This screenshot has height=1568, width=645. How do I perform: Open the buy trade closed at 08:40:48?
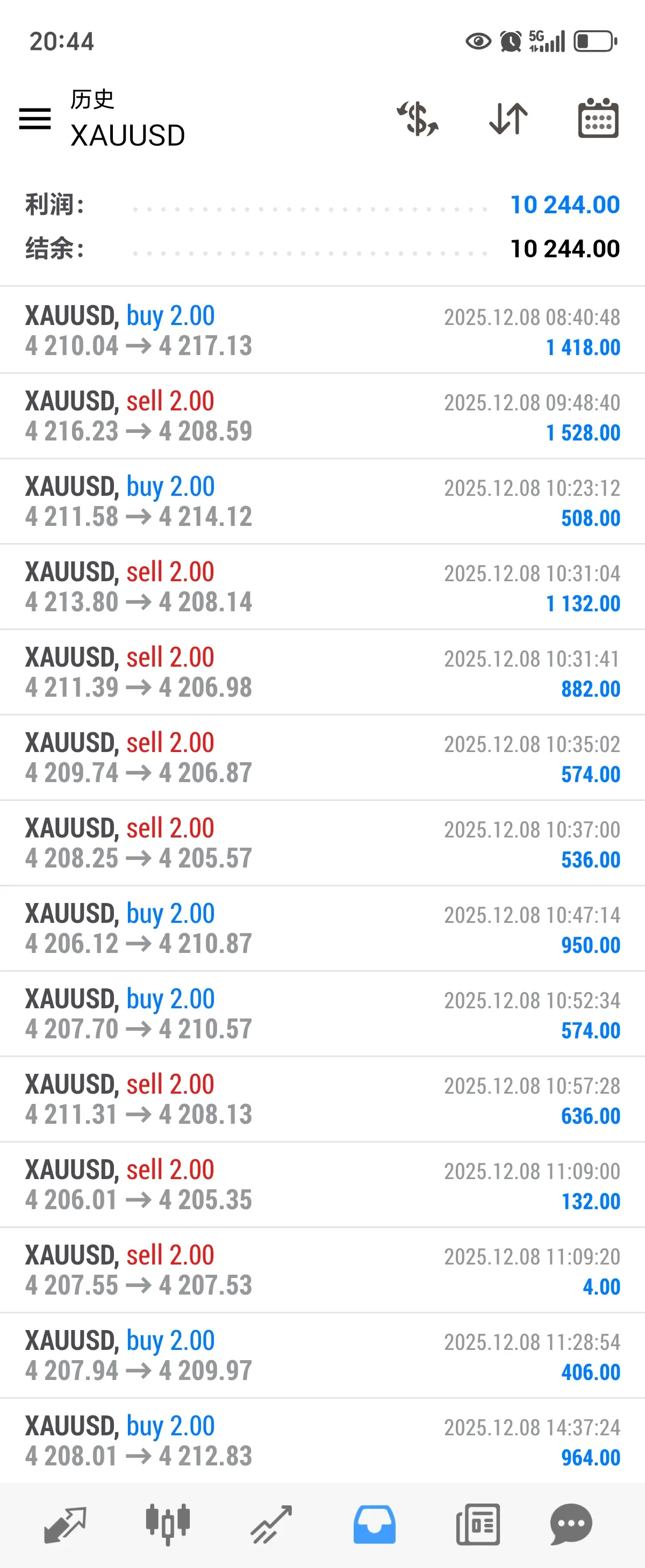pos(322,330)
